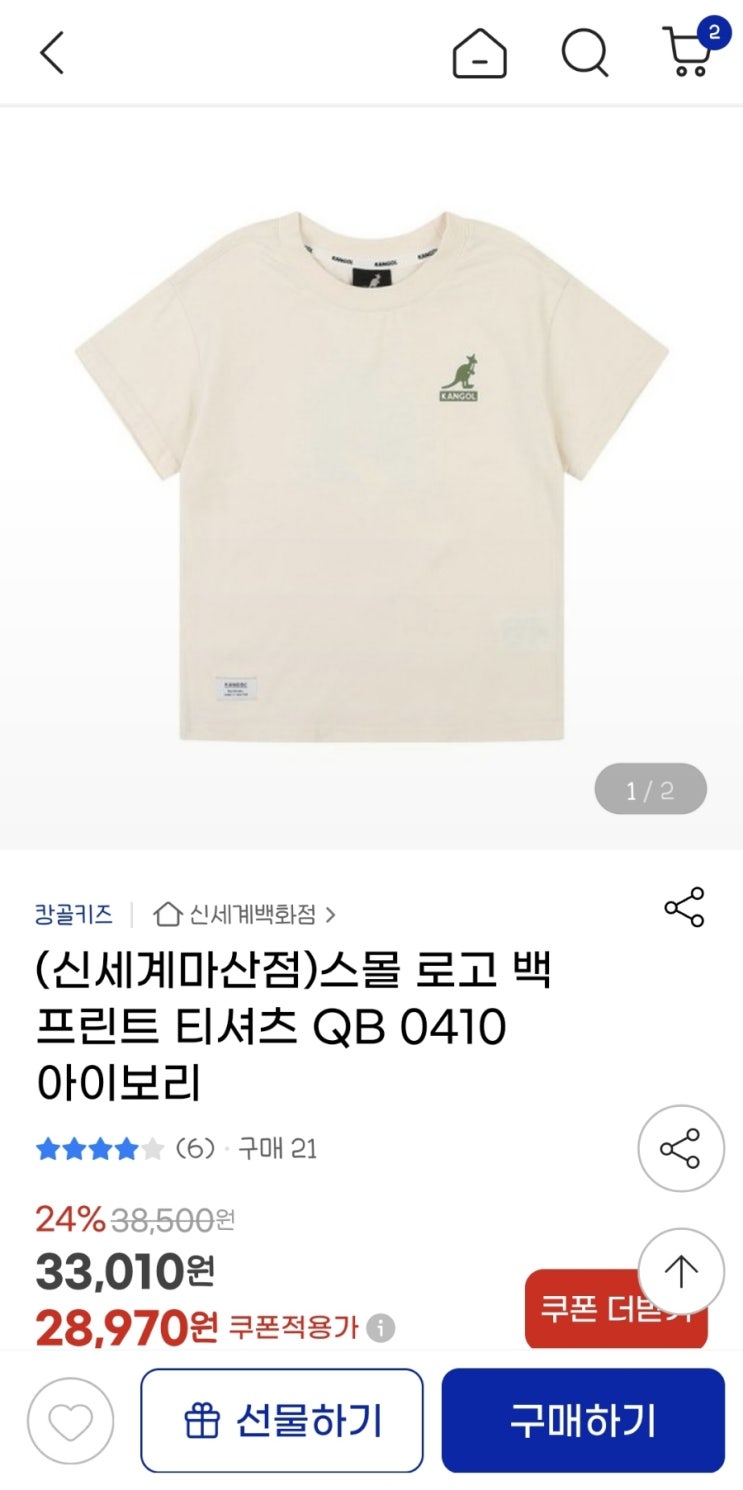Tap the floating circular share button
743x1490 pixels.
[681, 1148]
